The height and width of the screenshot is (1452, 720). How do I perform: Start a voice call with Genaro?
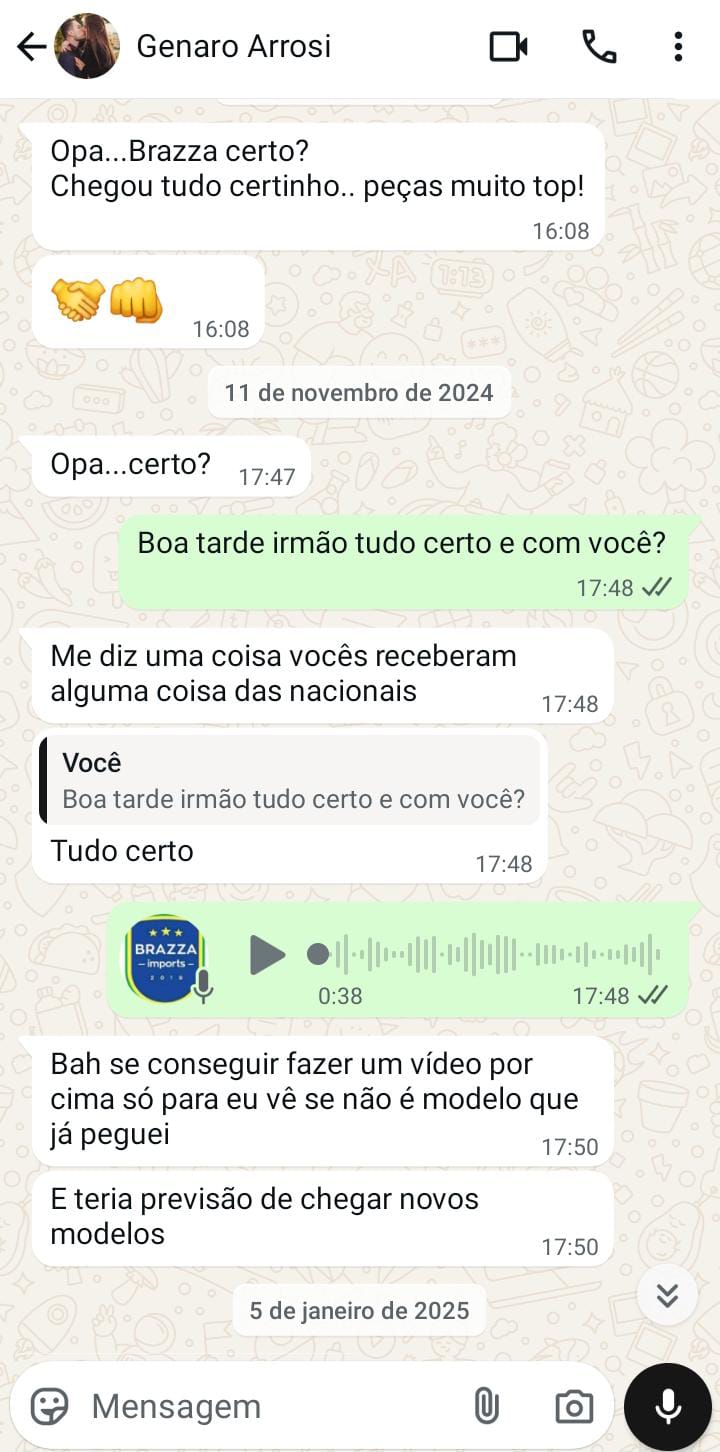599,46
